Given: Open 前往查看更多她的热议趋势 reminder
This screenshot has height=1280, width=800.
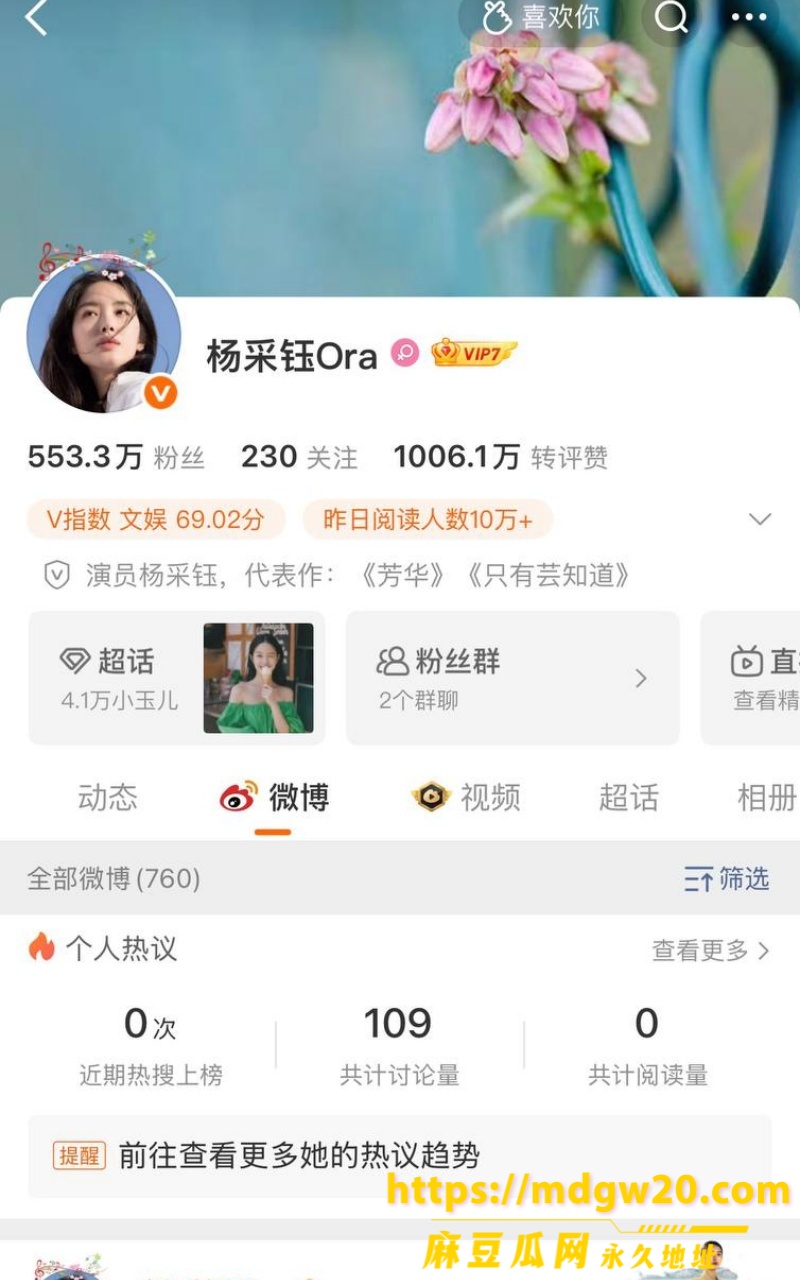Looking at the screenshot, I should click(x=400, y=1156).
